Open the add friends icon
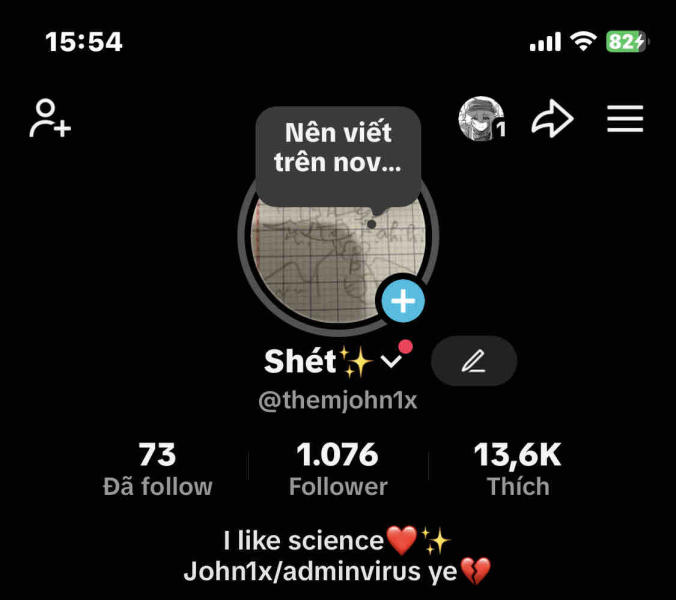Viewport: 676px width, 600px height. pos(49,119)
